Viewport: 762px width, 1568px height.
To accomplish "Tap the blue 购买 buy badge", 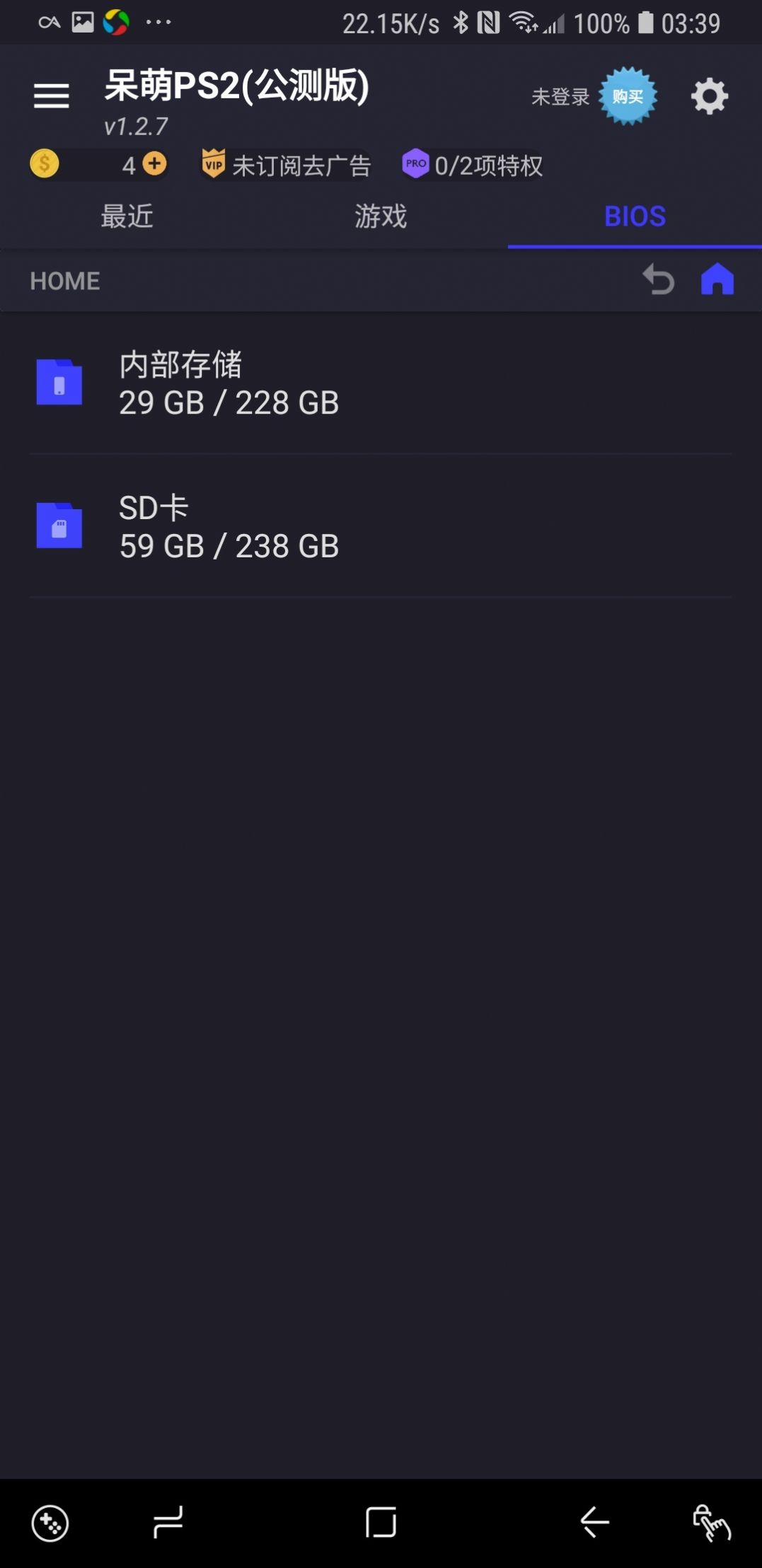I will 627,97.
